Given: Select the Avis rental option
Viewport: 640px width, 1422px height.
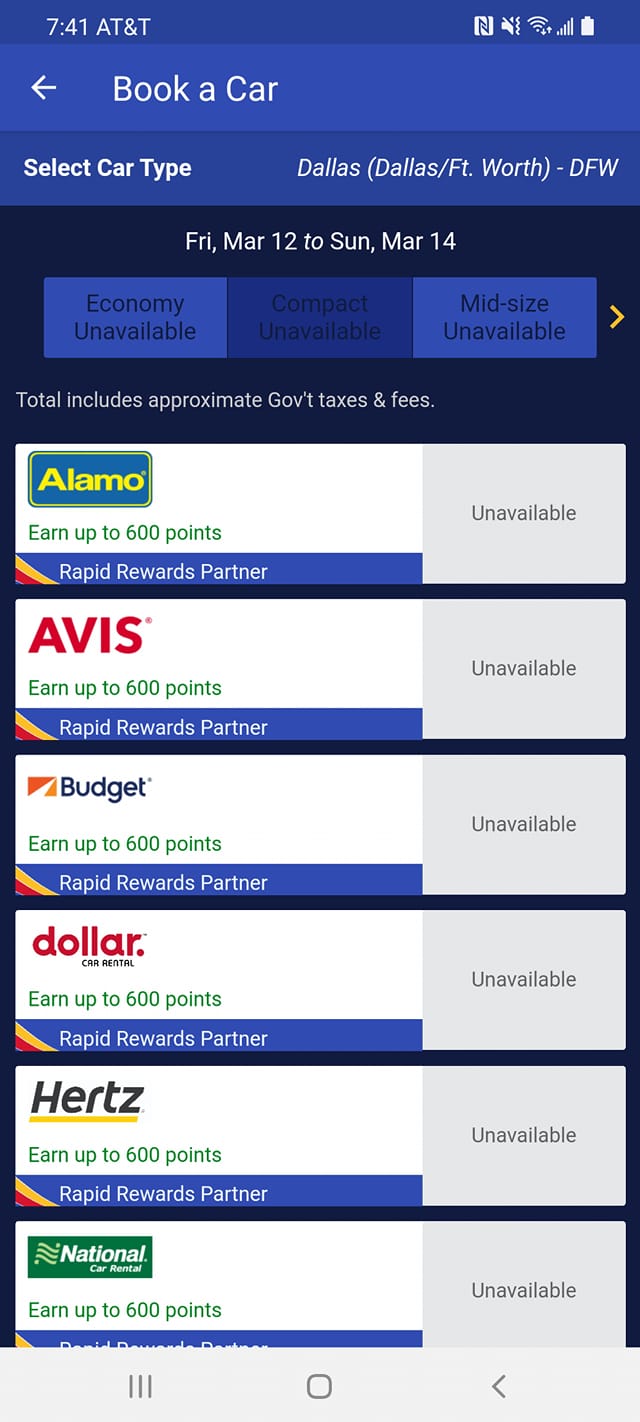Looking at the screenshot, I should (320, 669).
